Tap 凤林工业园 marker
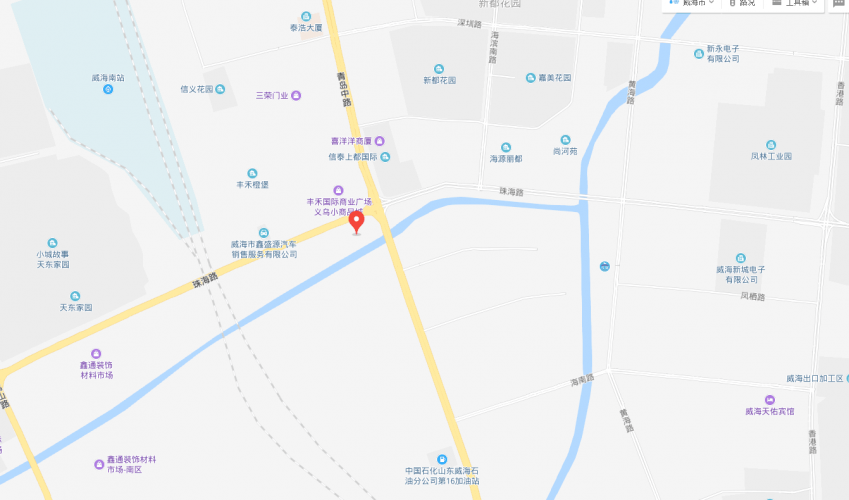 [x=770, y=145]
